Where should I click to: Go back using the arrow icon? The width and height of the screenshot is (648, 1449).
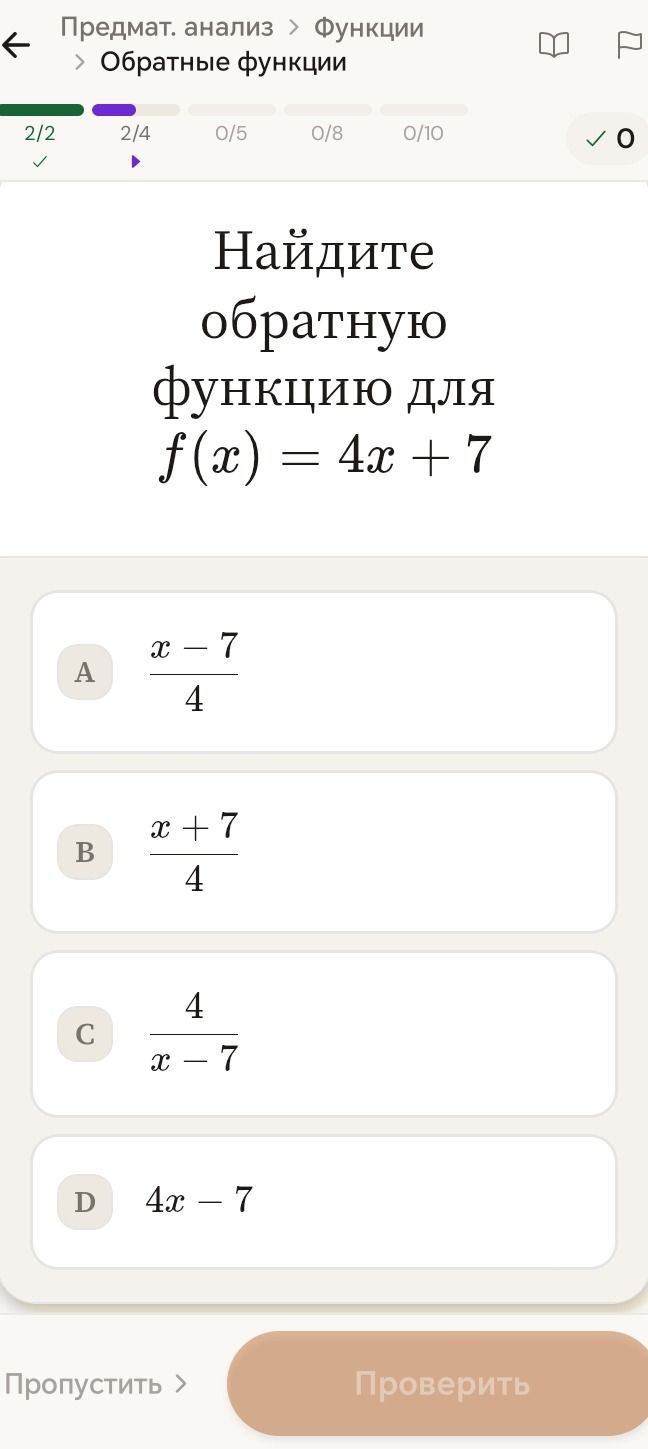click(16, 45)
